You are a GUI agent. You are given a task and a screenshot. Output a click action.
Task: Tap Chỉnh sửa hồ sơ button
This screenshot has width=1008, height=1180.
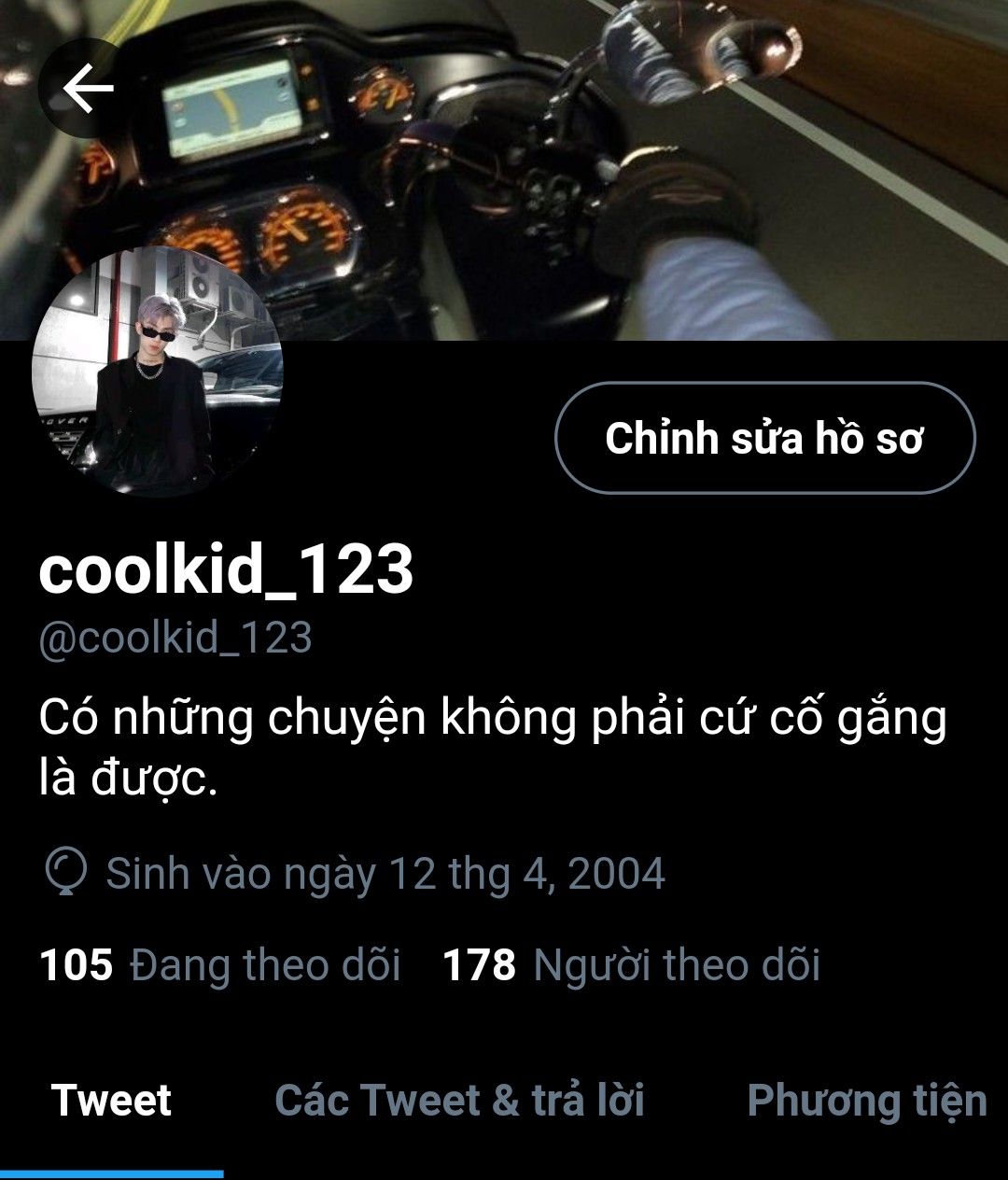point(764,438)
